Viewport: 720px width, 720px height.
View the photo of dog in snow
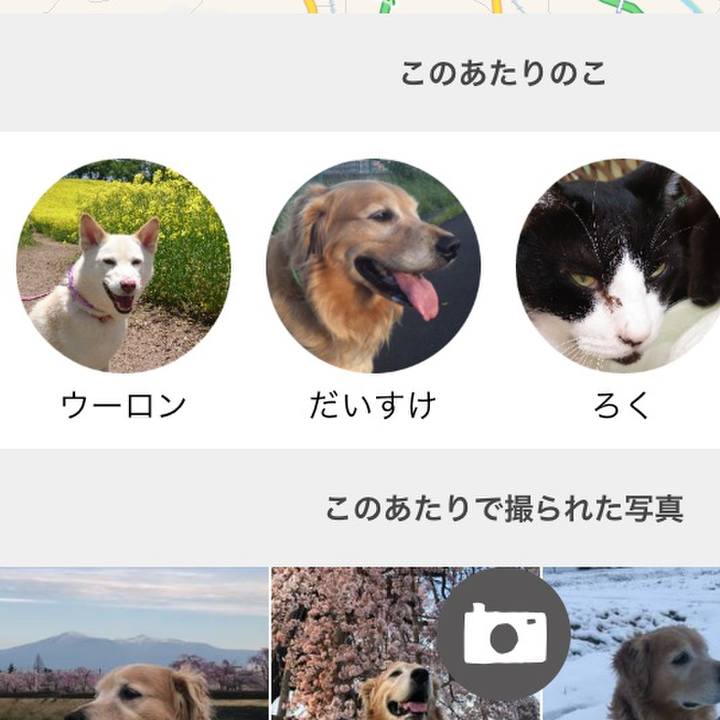point(632,644)
